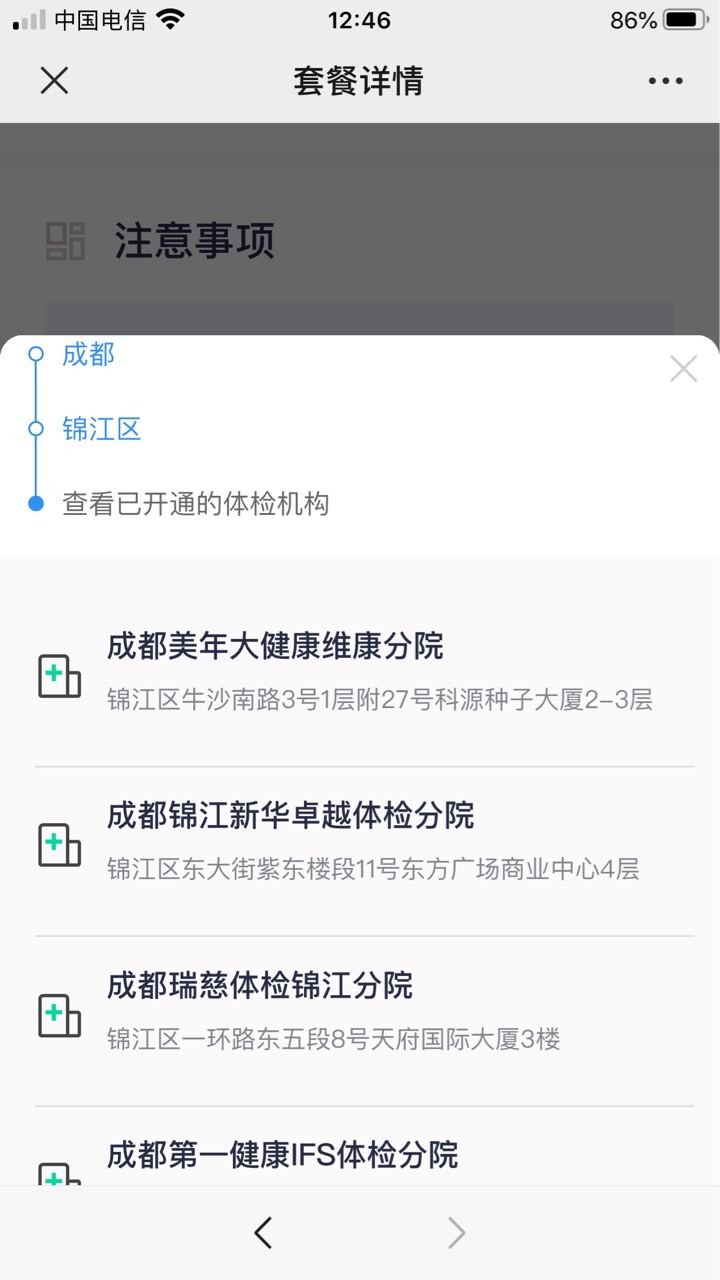Select 锦江区 in the location breadcrumb
The image size is (720, 1280).
(101, 429)
